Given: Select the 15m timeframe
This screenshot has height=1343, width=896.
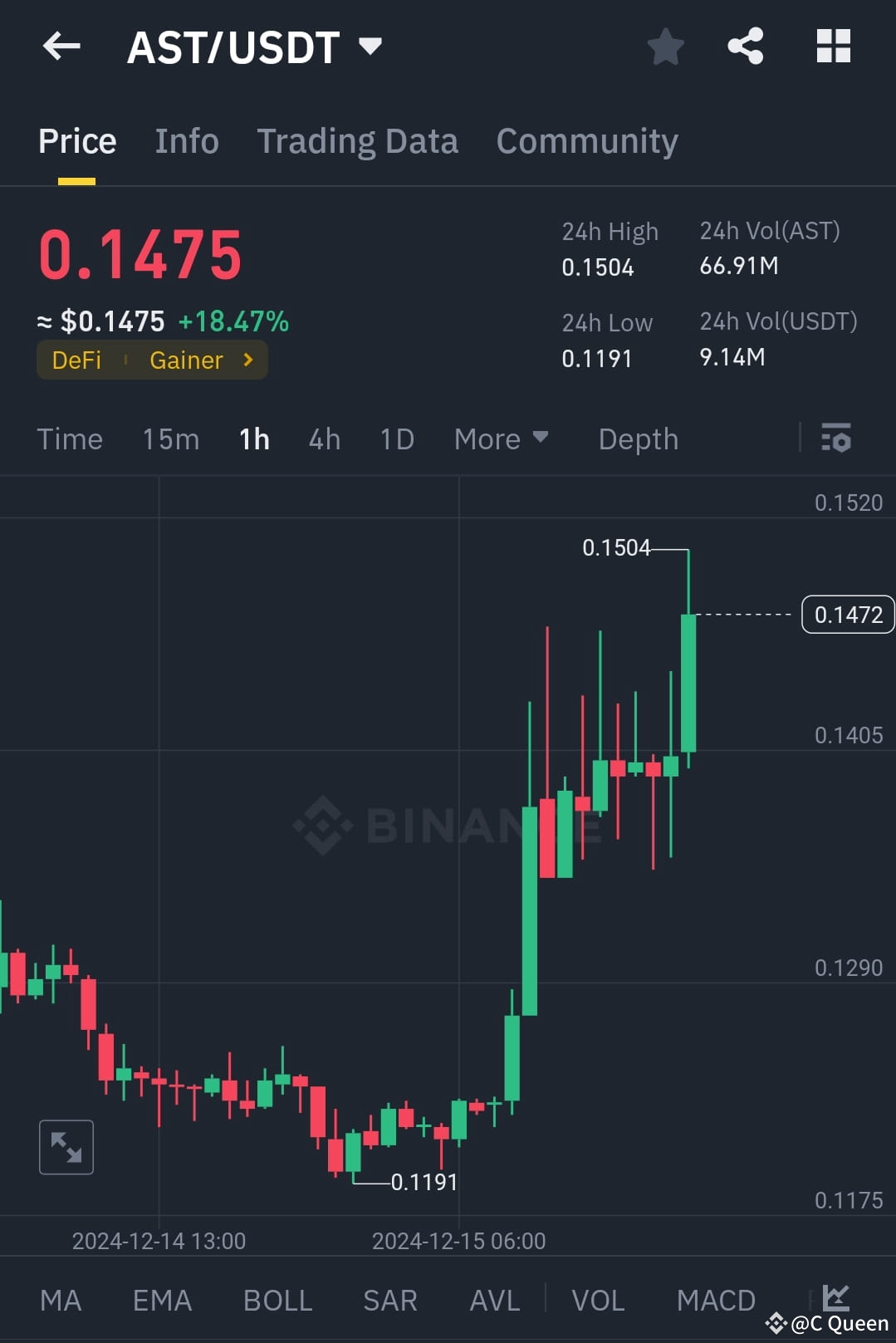Looking at the screenshot, I should click(170, 439).
